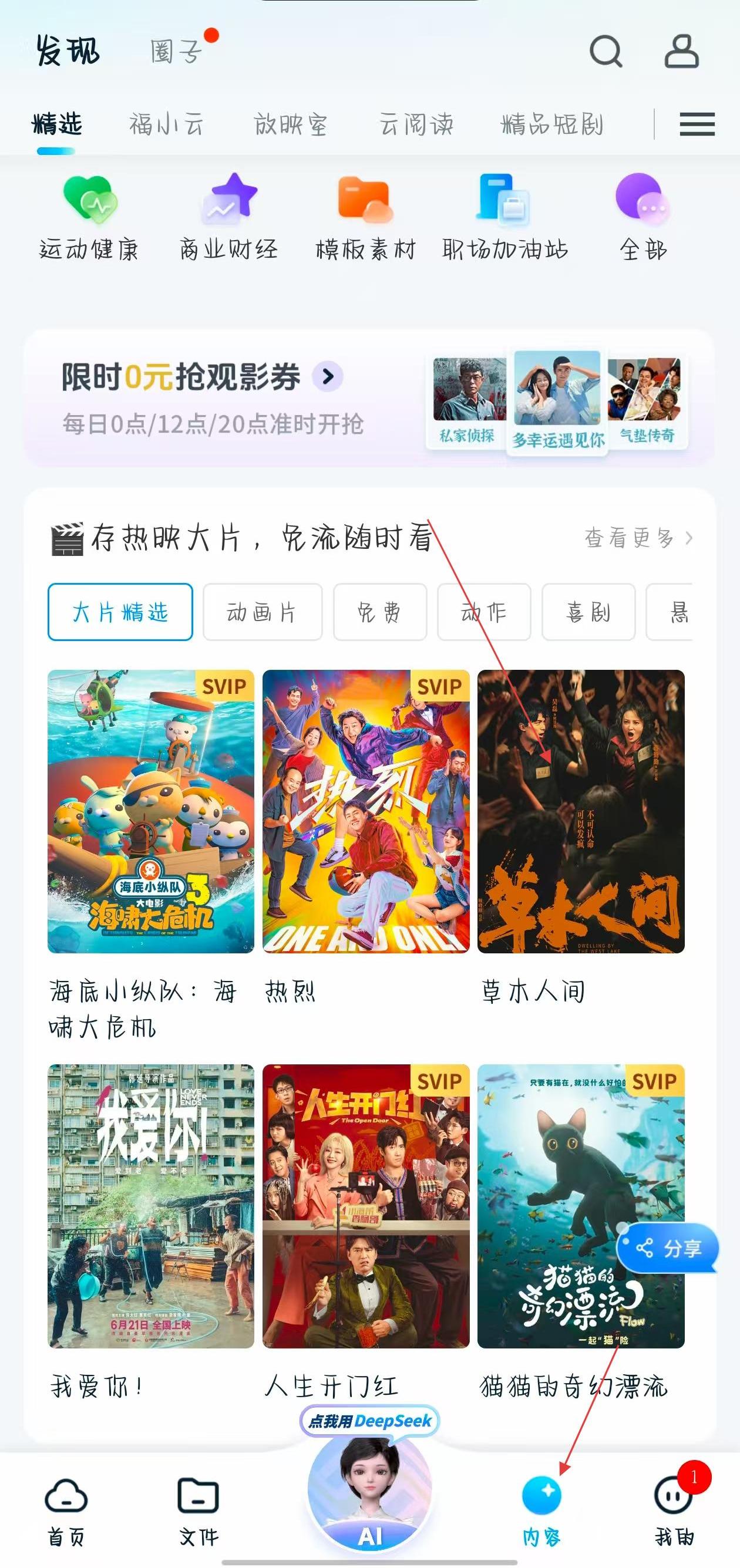Image resolution: width=740 pixels, height=1568 pixels.
Task: Expand the category list menu
Action: 697,125
